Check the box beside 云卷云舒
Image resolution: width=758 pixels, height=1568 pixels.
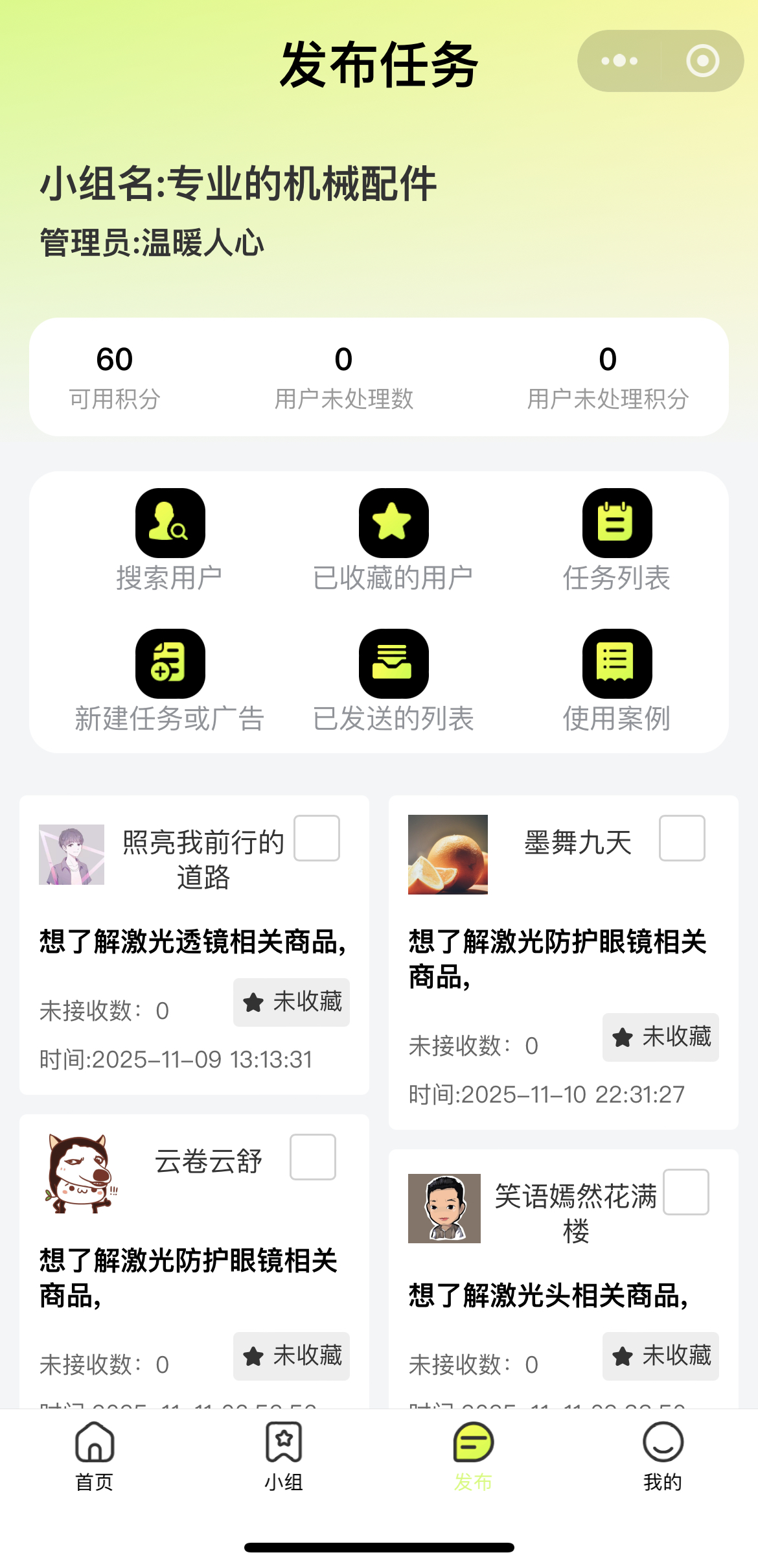coord(313,1157)
